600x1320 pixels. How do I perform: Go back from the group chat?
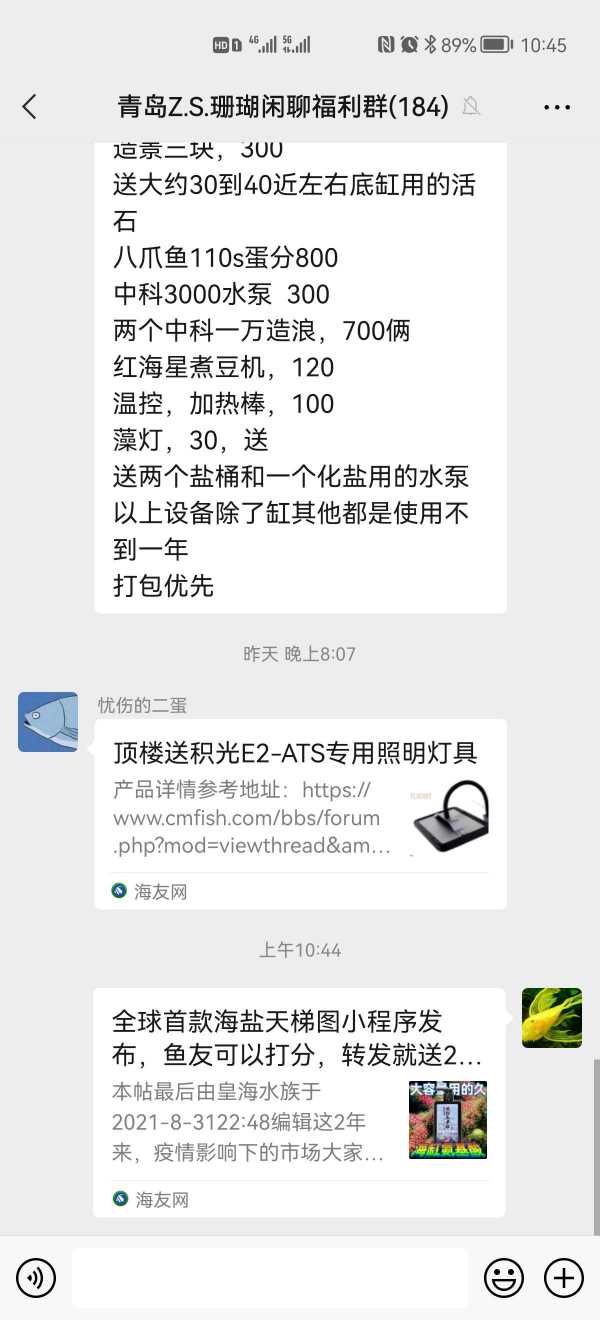pyautogui.click(x=29, y=107)
